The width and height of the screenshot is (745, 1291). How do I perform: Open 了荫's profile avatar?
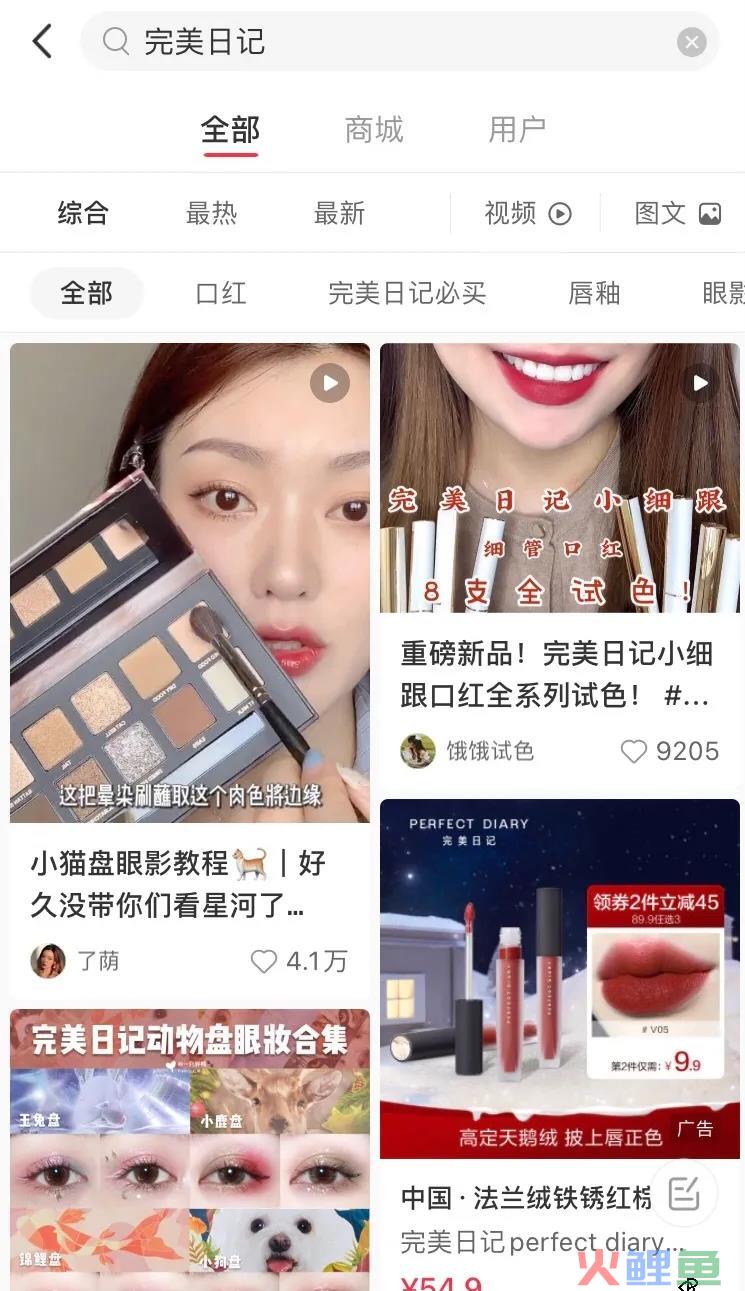point(48,961)
